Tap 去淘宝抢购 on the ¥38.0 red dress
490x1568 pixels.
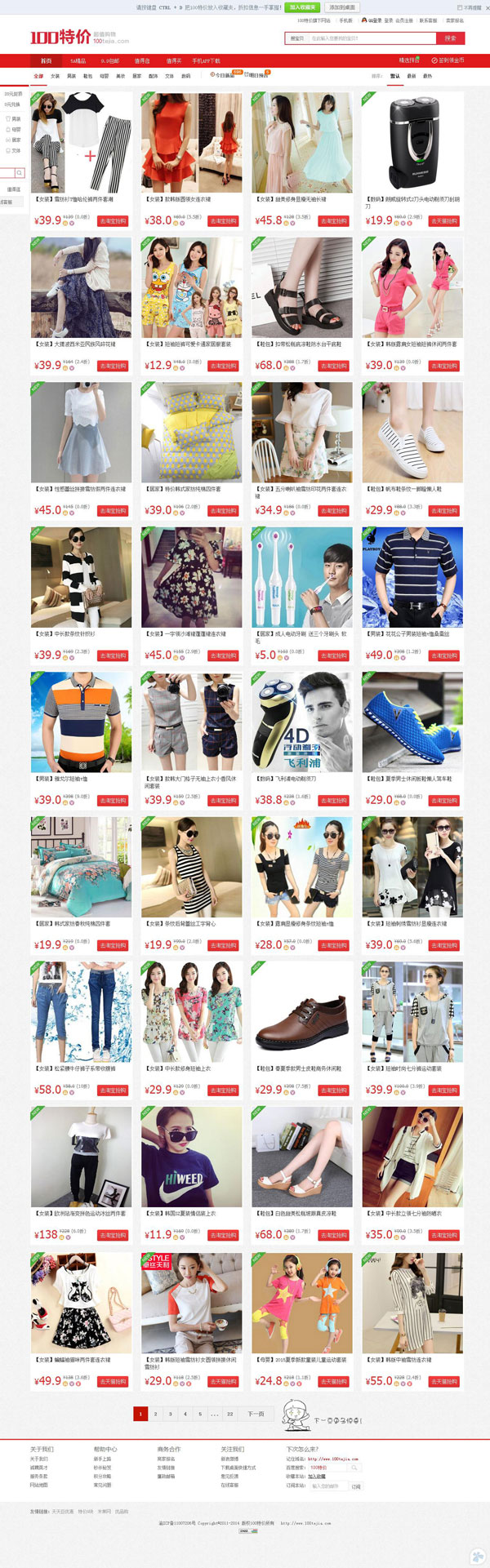(x=223, y=221)
